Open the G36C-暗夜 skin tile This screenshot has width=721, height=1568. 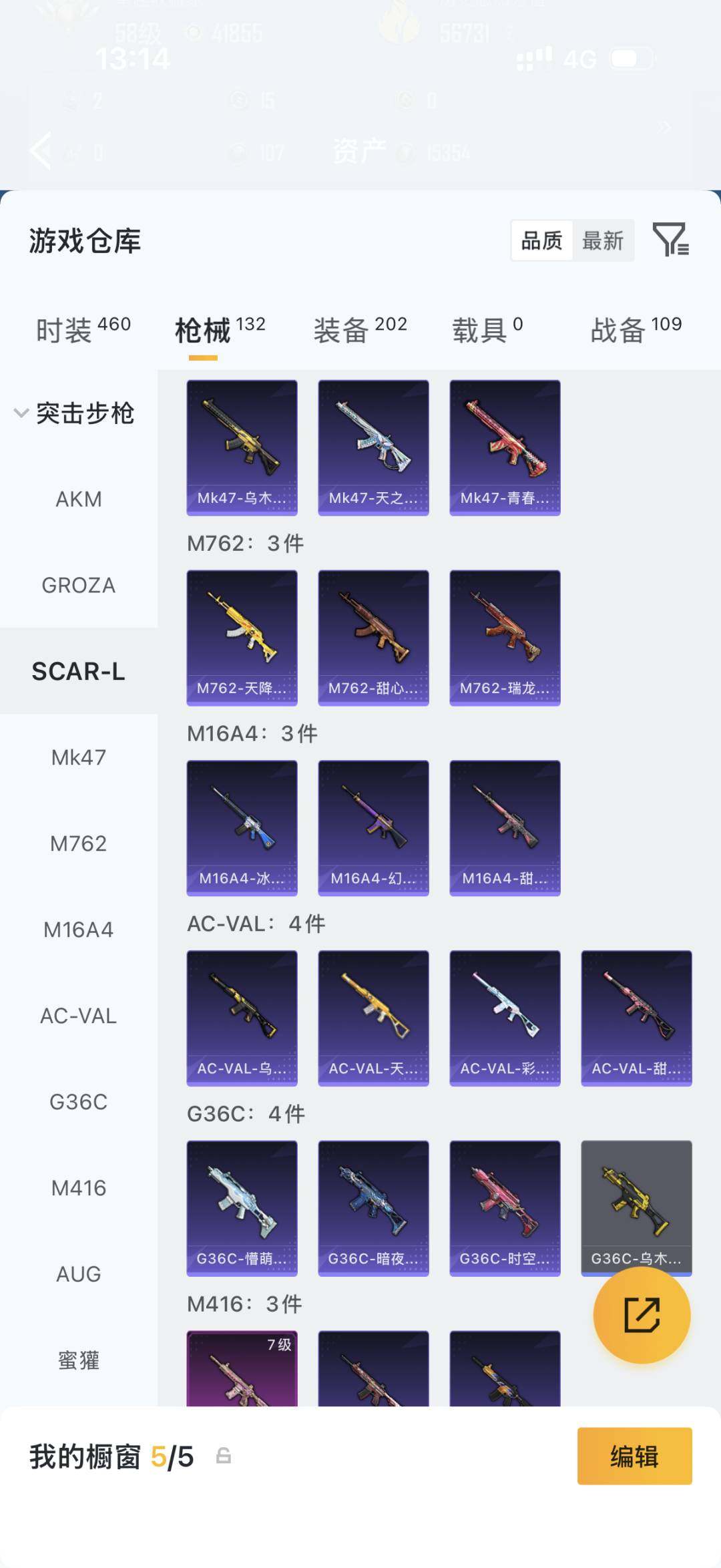tap(373, 1208)
